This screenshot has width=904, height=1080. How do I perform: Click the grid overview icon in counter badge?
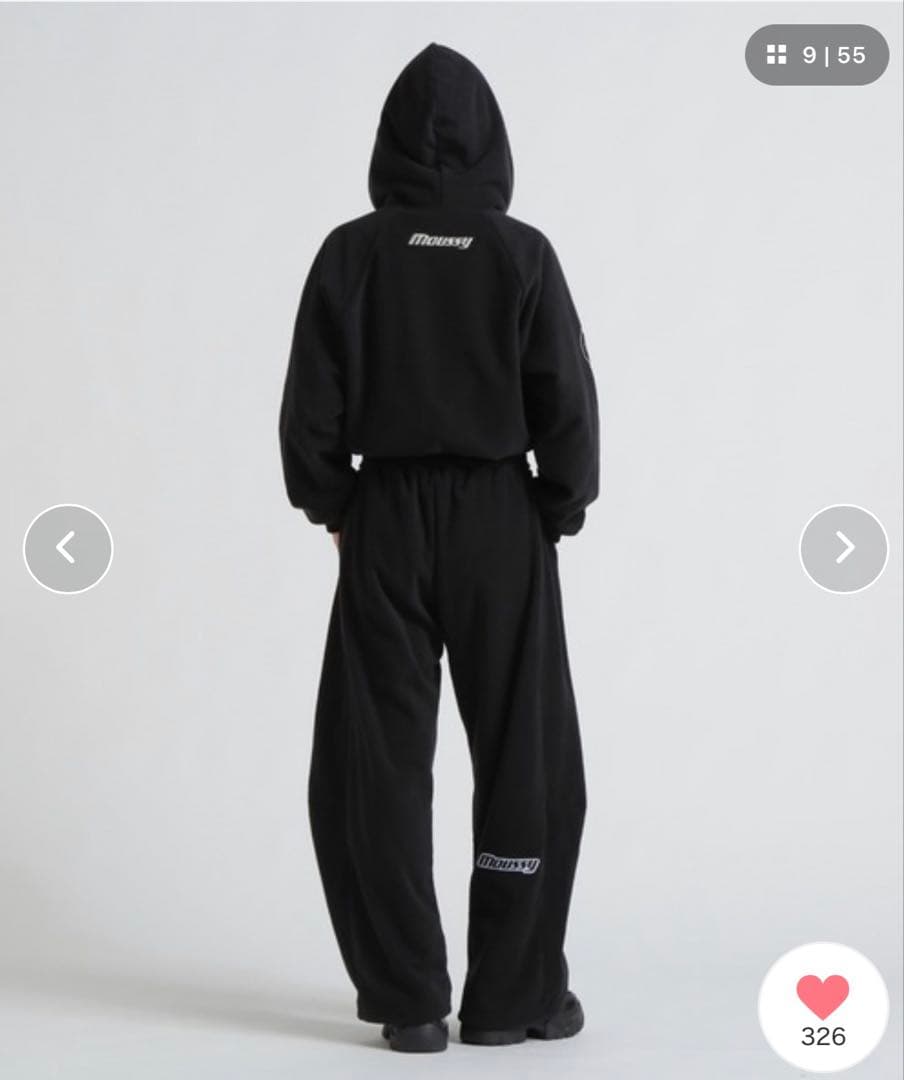[778, 55]
